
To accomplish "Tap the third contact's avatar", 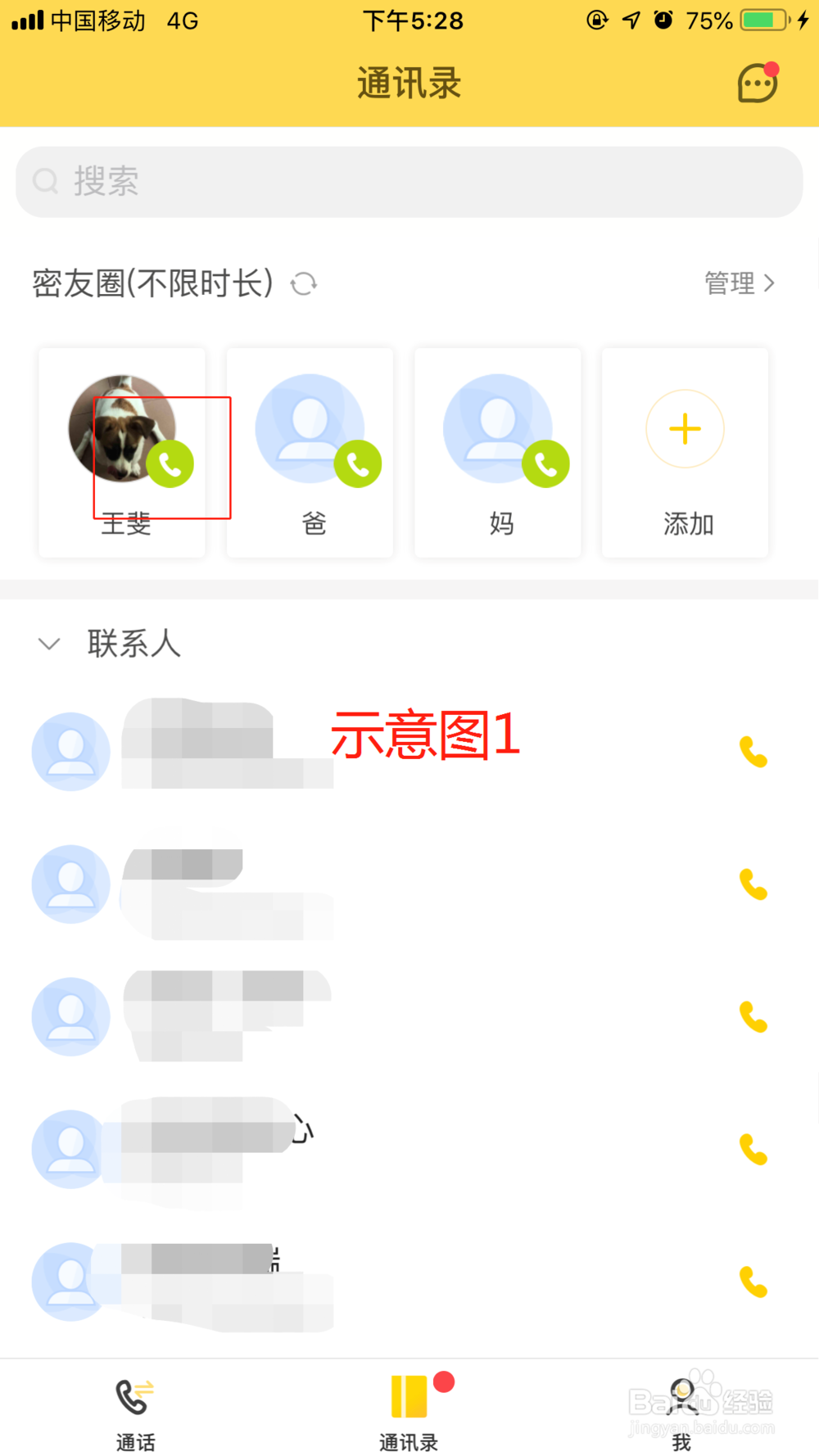I will coord(70,1015).
